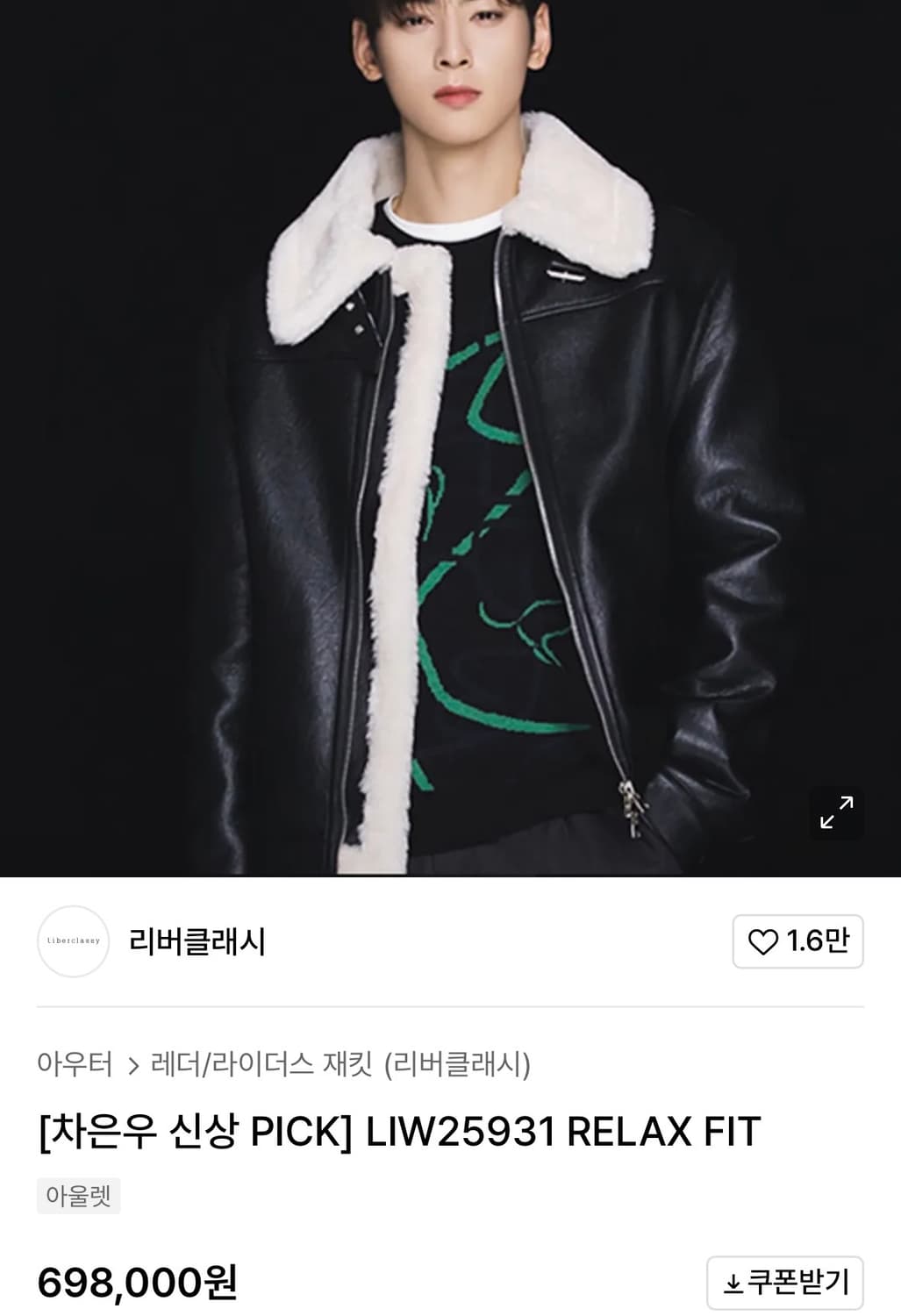Click the Liberclassy text inside the logo circle

[x=74, y=942]
